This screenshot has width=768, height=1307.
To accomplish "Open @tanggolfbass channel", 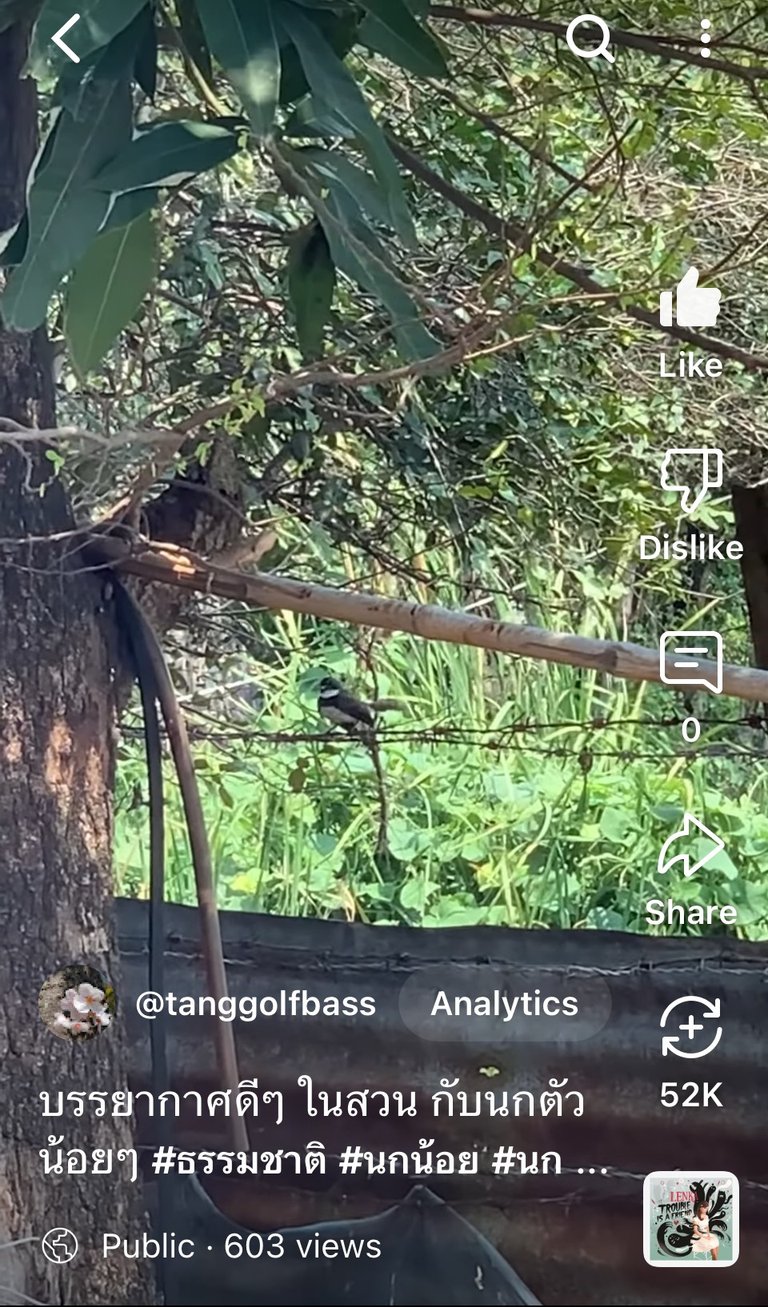I will (256, 1004).
